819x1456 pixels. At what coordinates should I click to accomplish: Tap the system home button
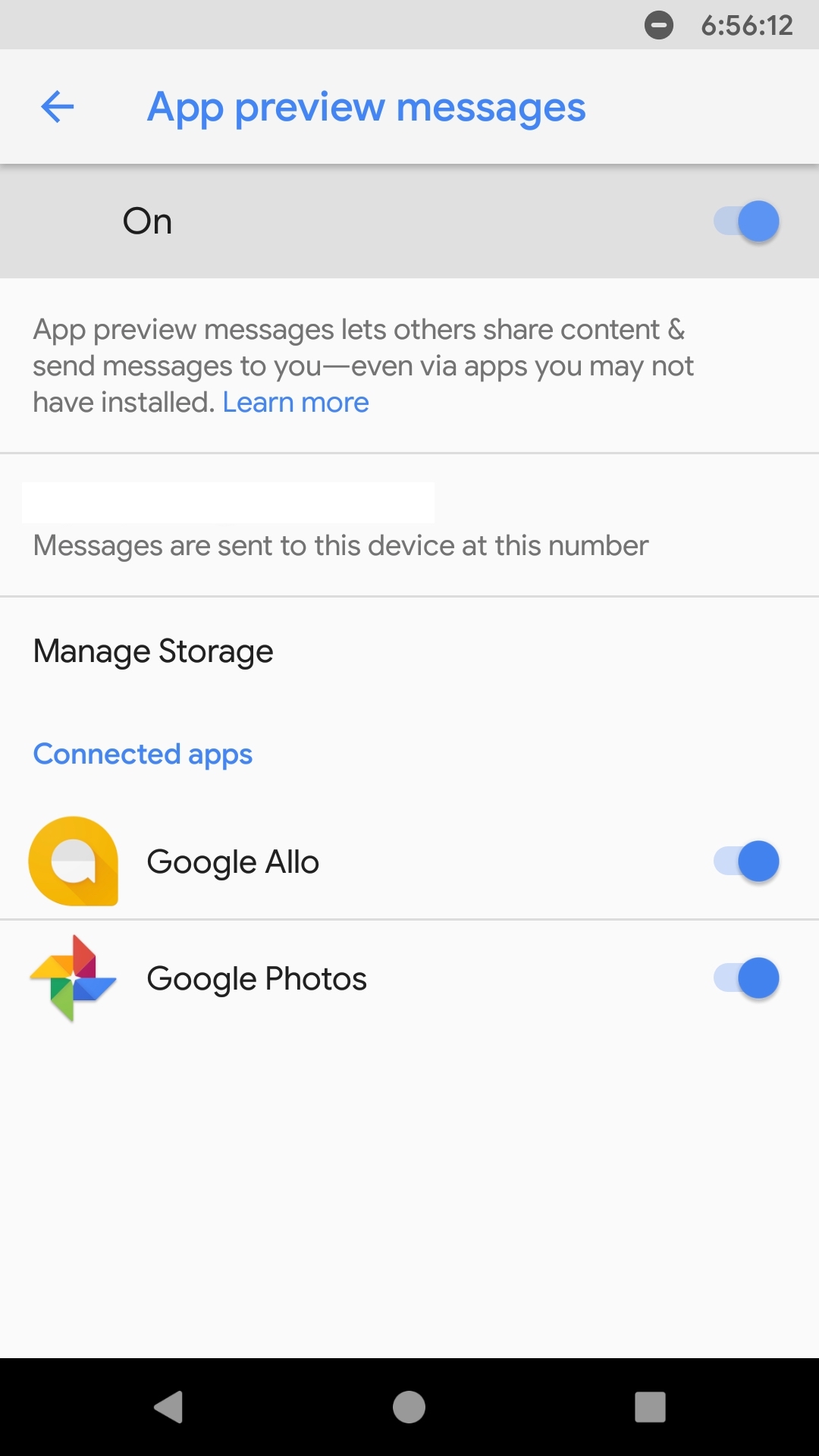pos(409,1407)
